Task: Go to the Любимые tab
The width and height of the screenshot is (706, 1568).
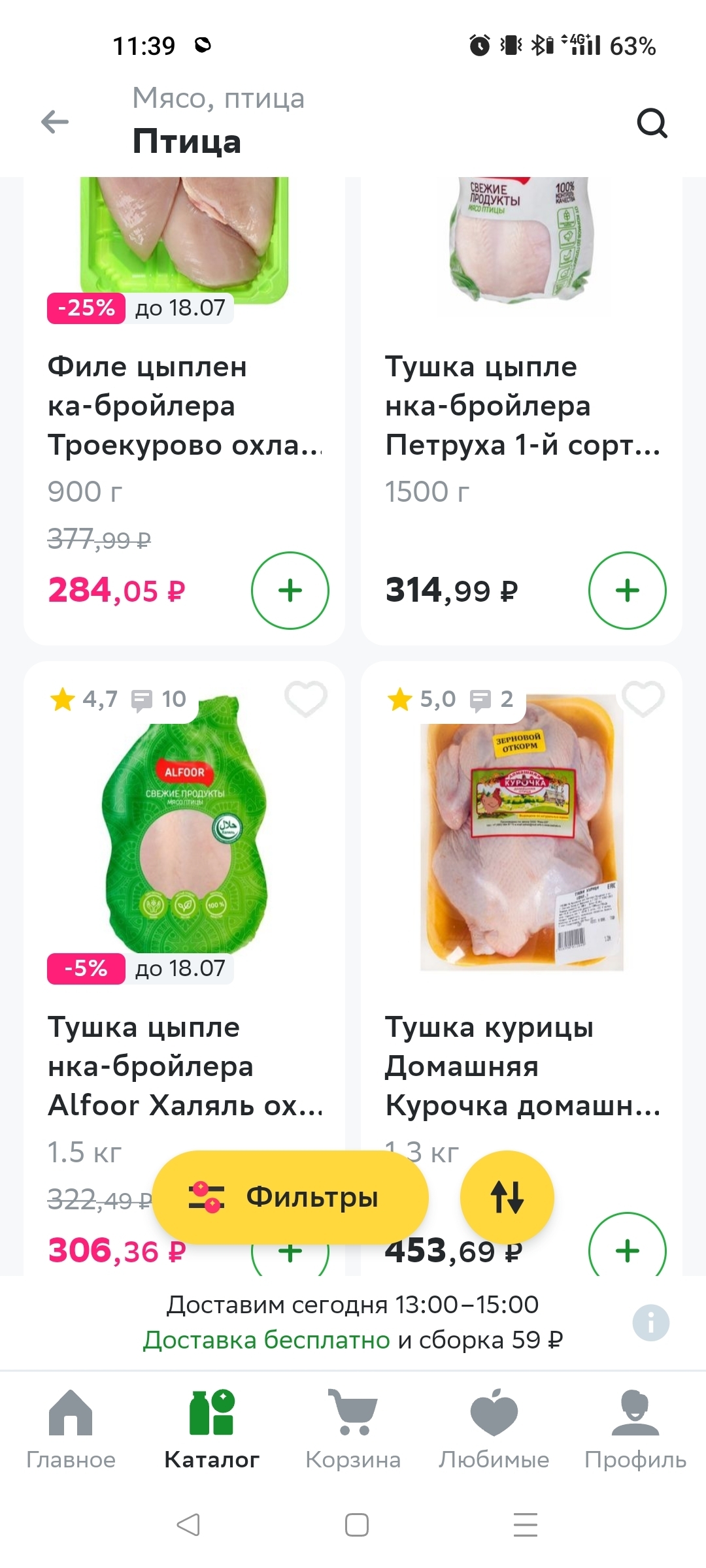Action: tap(494, 1429)
